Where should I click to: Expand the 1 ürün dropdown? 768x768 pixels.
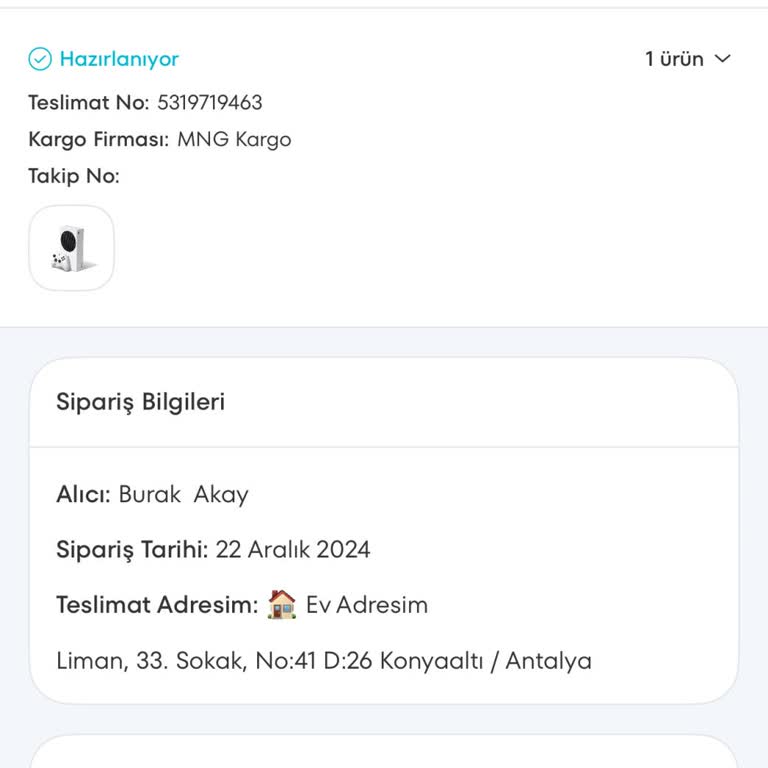(x=688, y=59)
